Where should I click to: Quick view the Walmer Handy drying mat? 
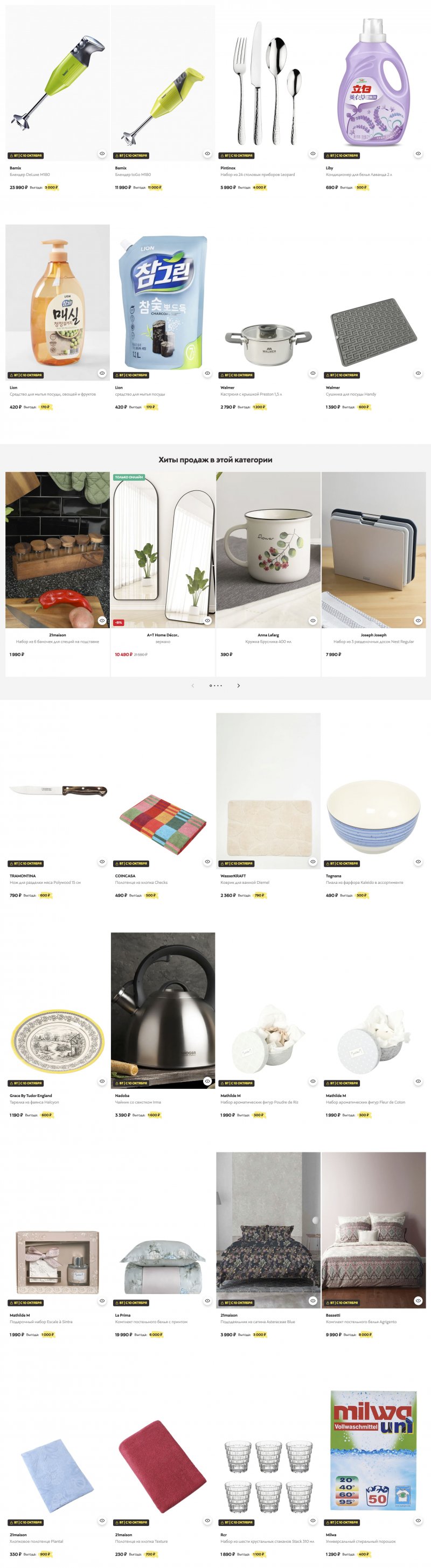coord(418,373)
